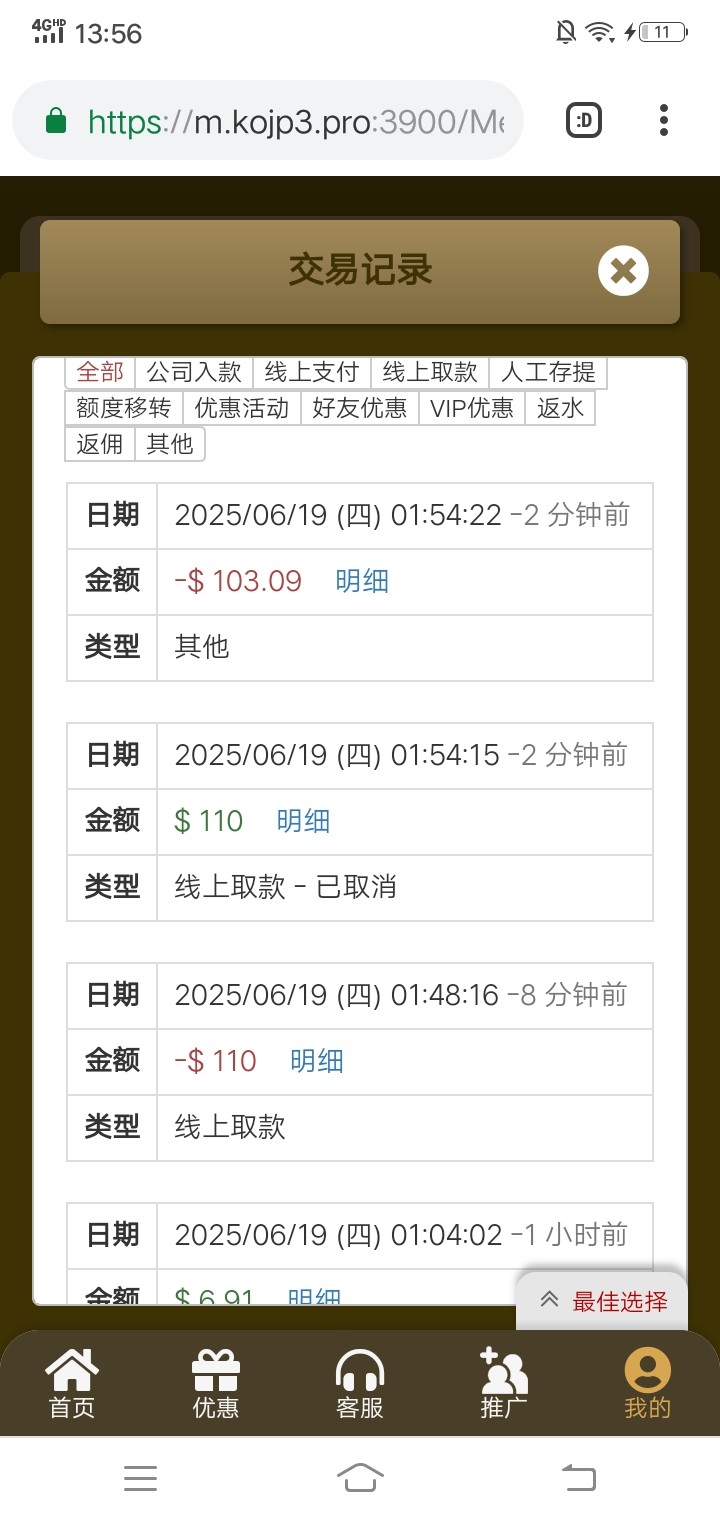Open 明细 for the -$103.09 transaction
The height and width of the screenshot is (1520, 720).
[363, 581]
